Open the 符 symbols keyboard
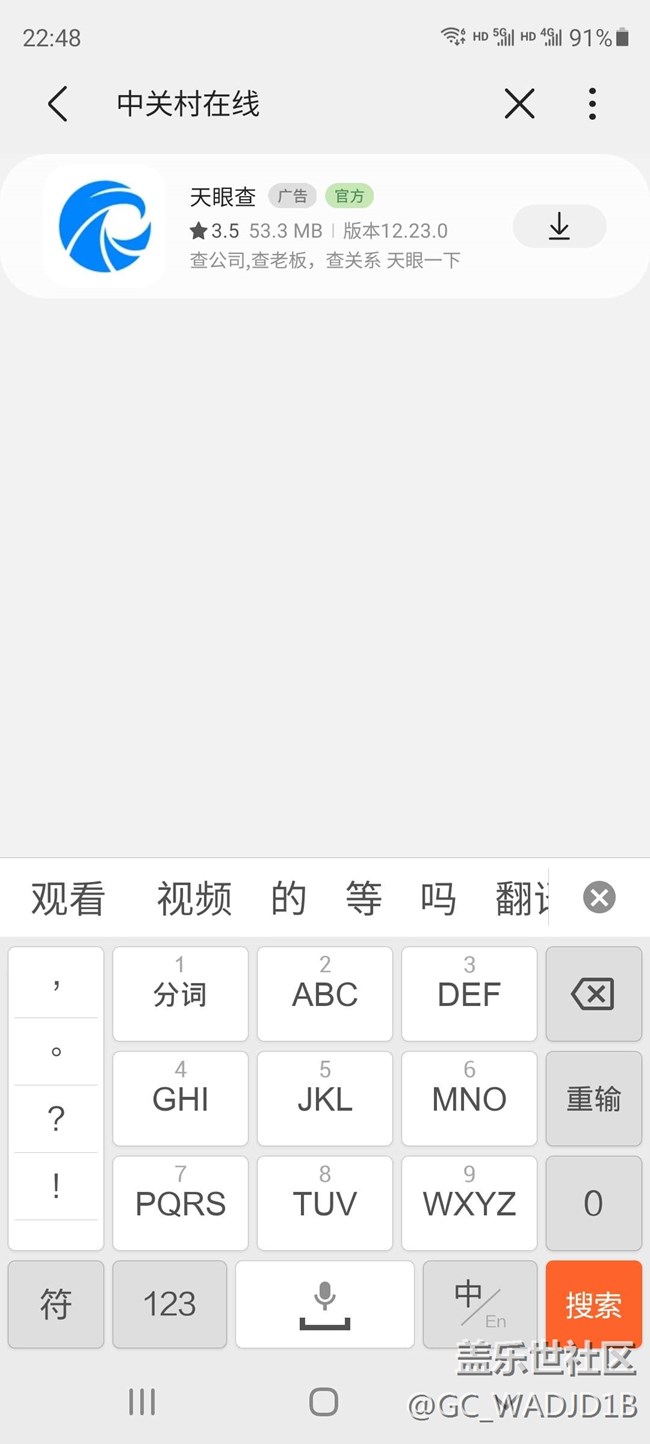 [x=56, y=1304]
